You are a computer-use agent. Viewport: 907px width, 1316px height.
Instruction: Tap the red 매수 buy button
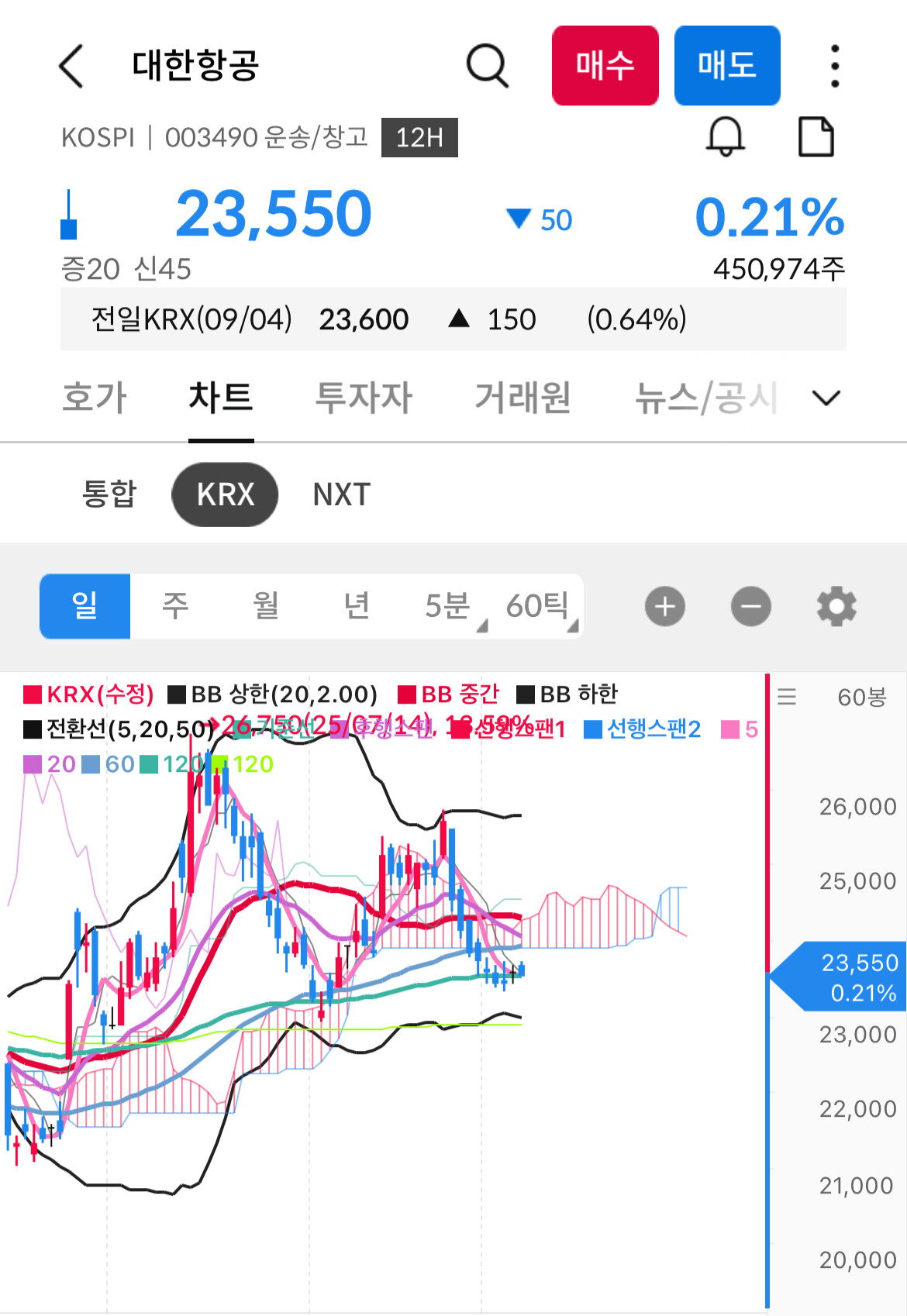605,65
